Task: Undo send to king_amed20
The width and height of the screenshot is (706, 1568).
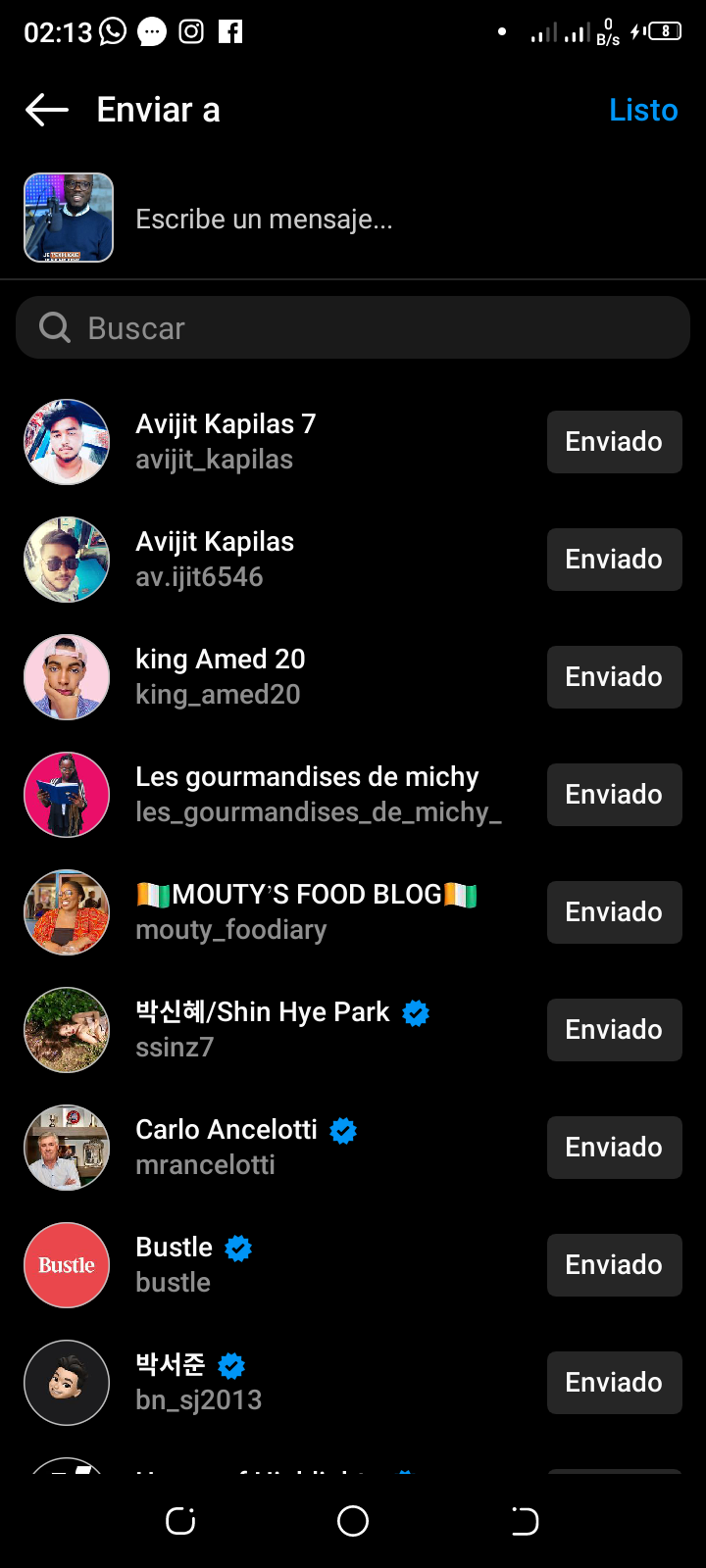Action: [x=614, y=677]
